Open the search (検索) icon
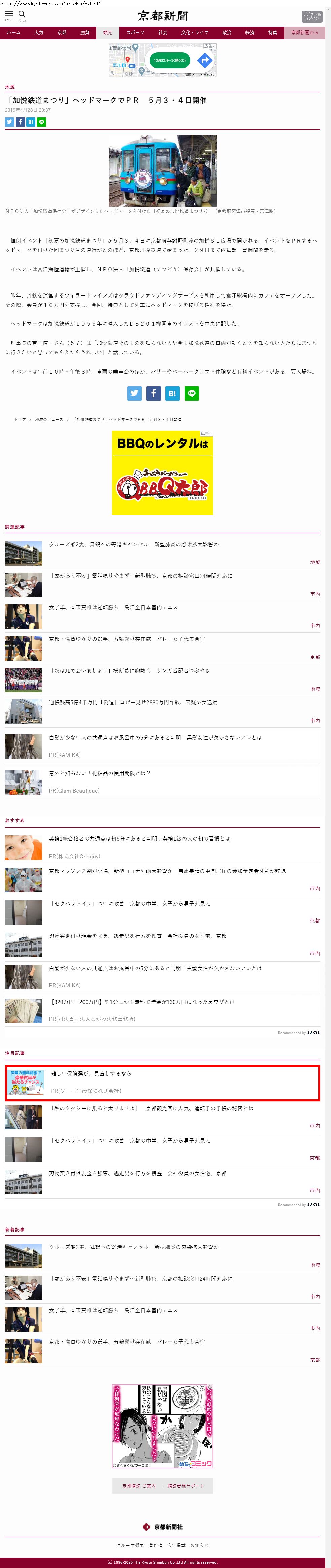331x1568 pixels. point(22,14)
